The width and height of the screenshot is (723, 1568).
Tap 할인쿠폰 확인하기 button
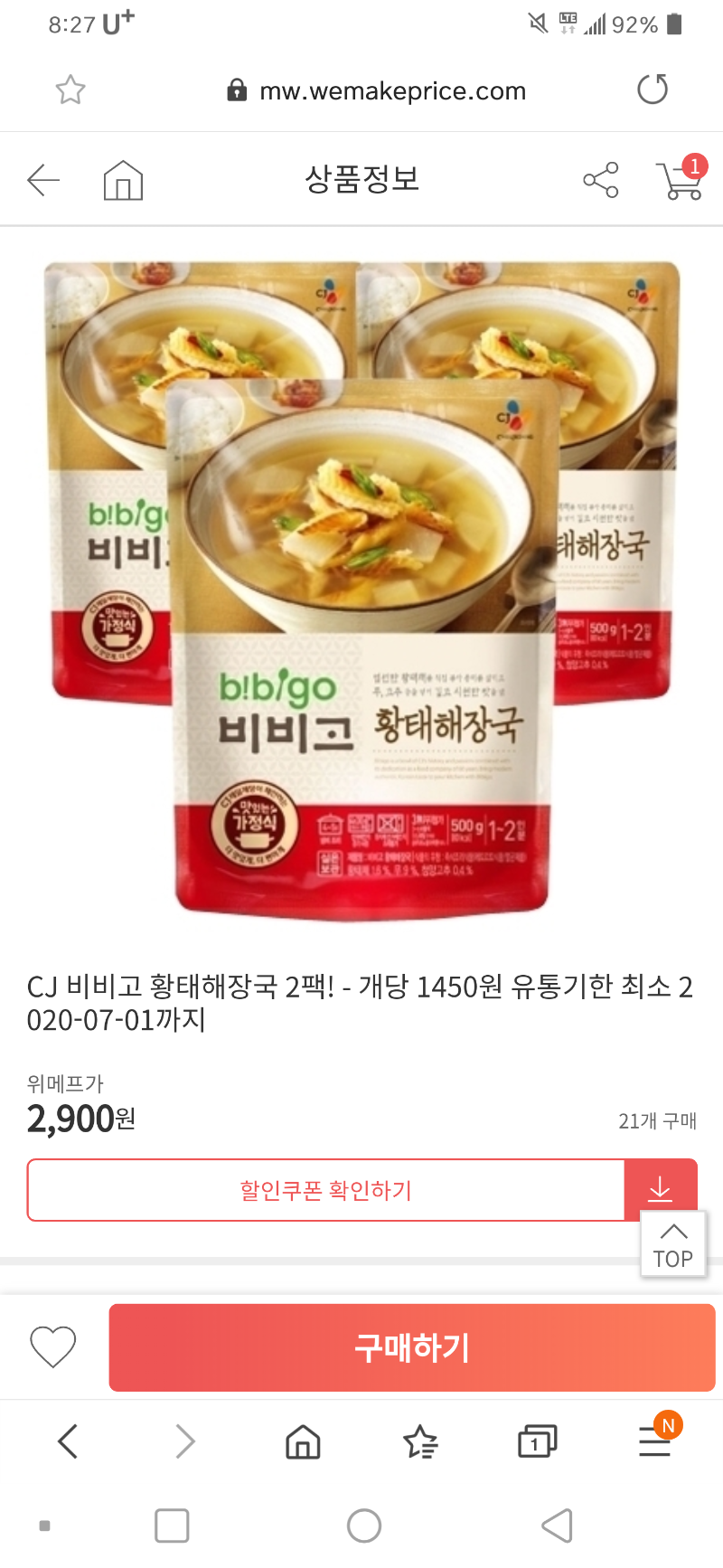pos(325,1190)
